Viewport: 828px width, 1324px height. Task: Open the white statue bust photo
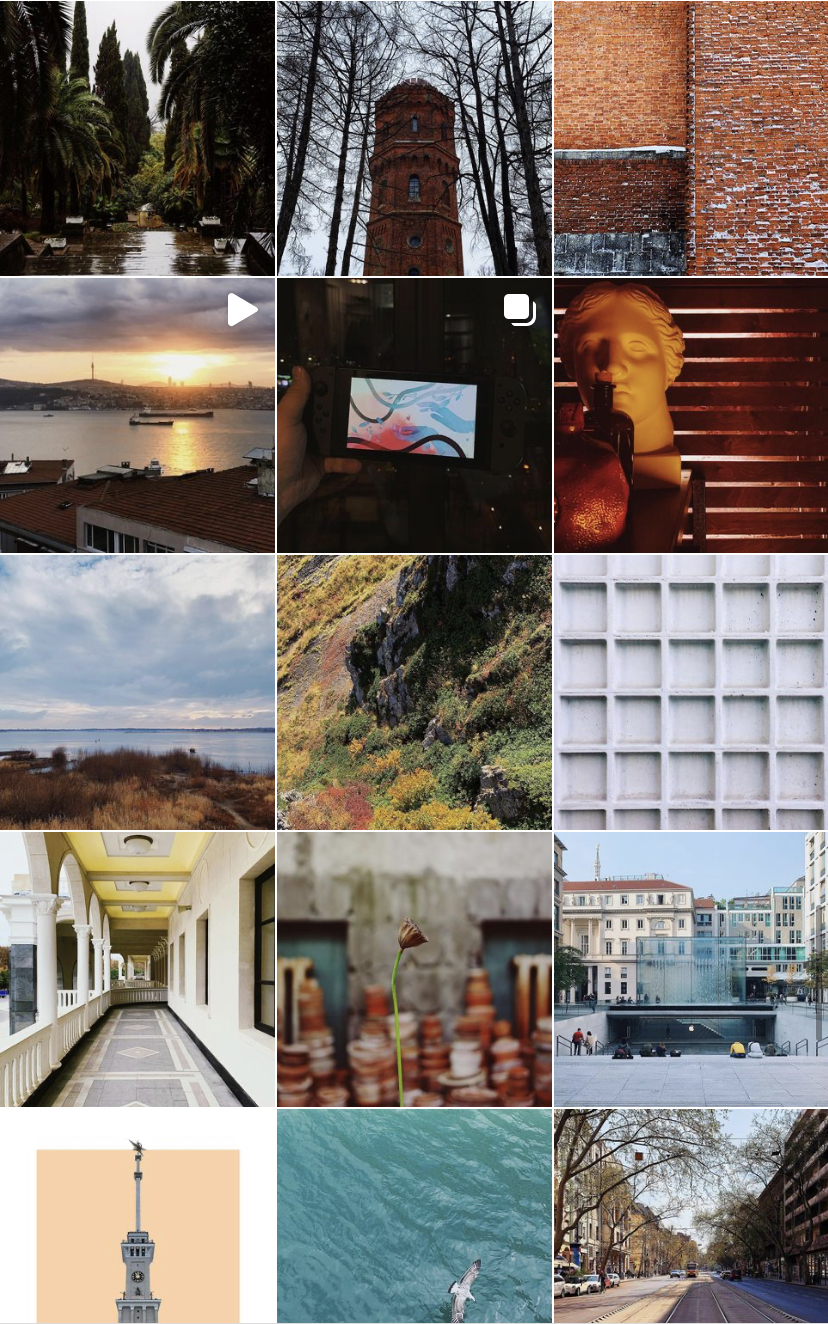click(691, 415)
